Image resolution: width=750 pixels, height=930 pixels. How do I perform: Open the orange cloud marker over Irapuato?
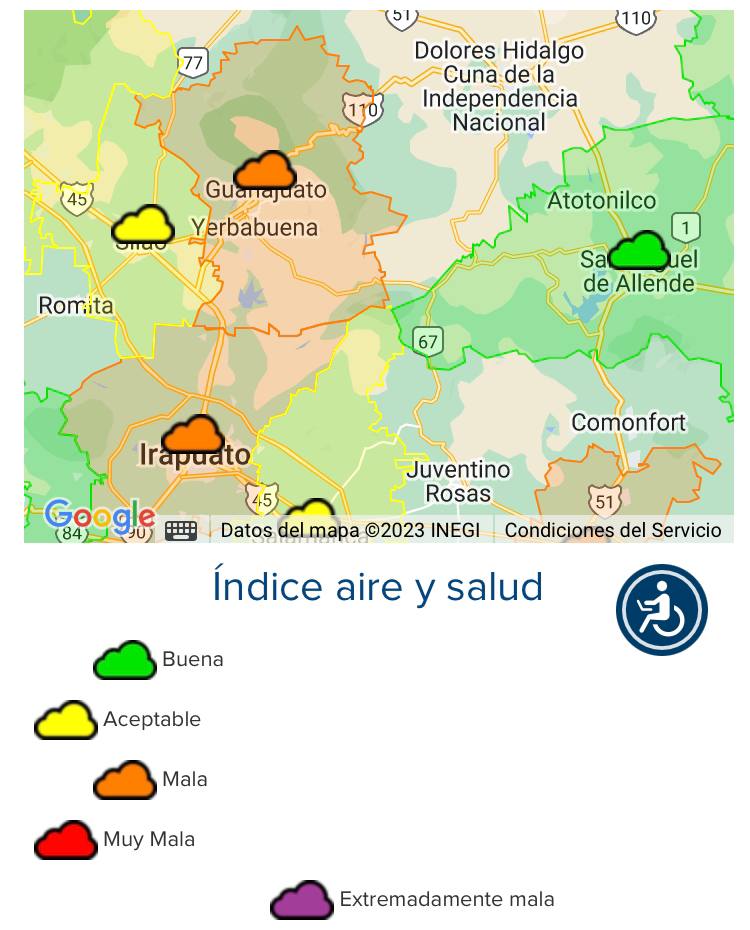[193, 435]
